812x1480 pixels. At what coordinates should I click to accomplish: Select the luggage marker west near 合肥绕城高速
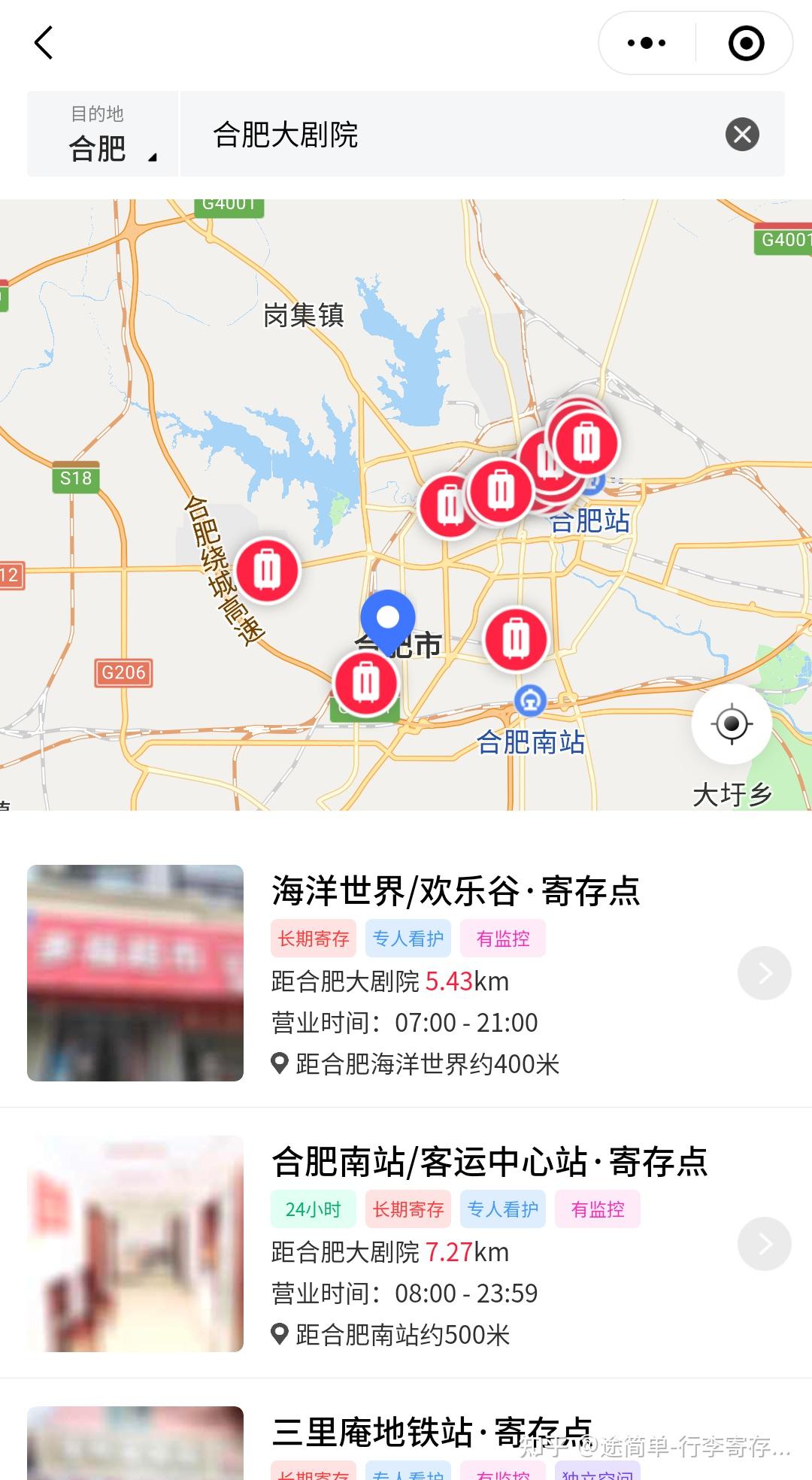pos(267,570)
